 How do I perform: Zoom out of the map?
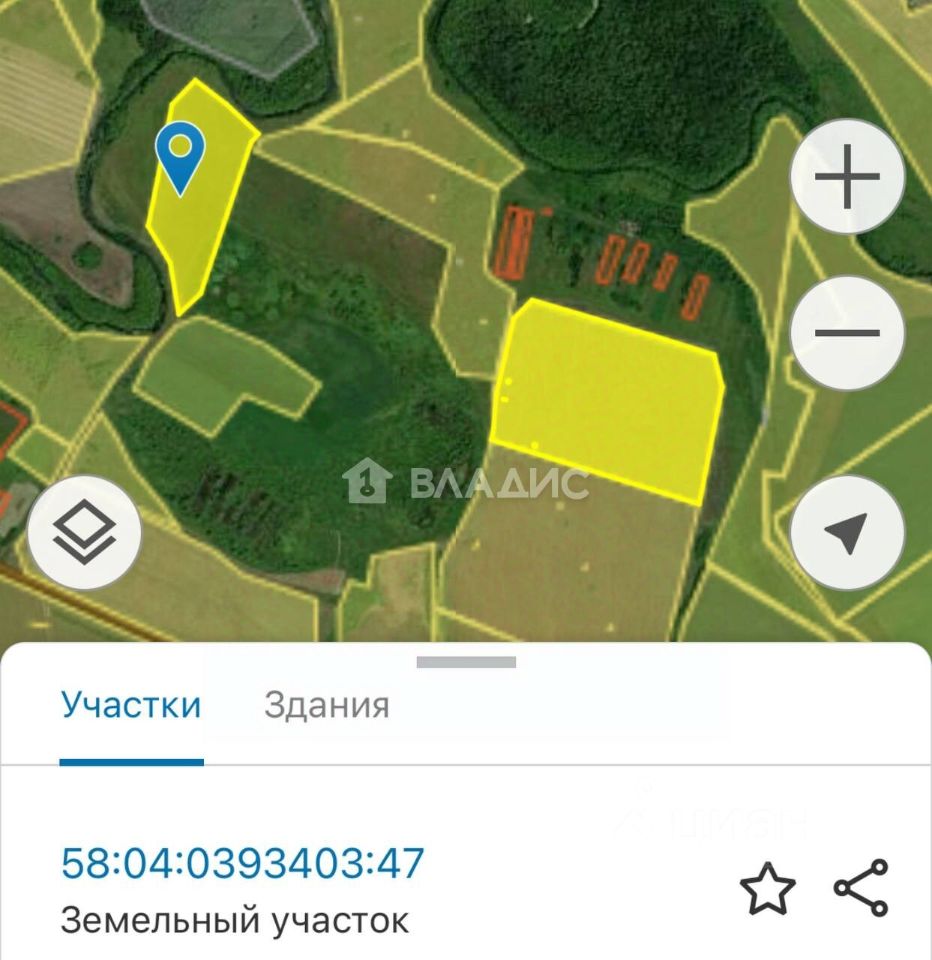pos(847,333)
